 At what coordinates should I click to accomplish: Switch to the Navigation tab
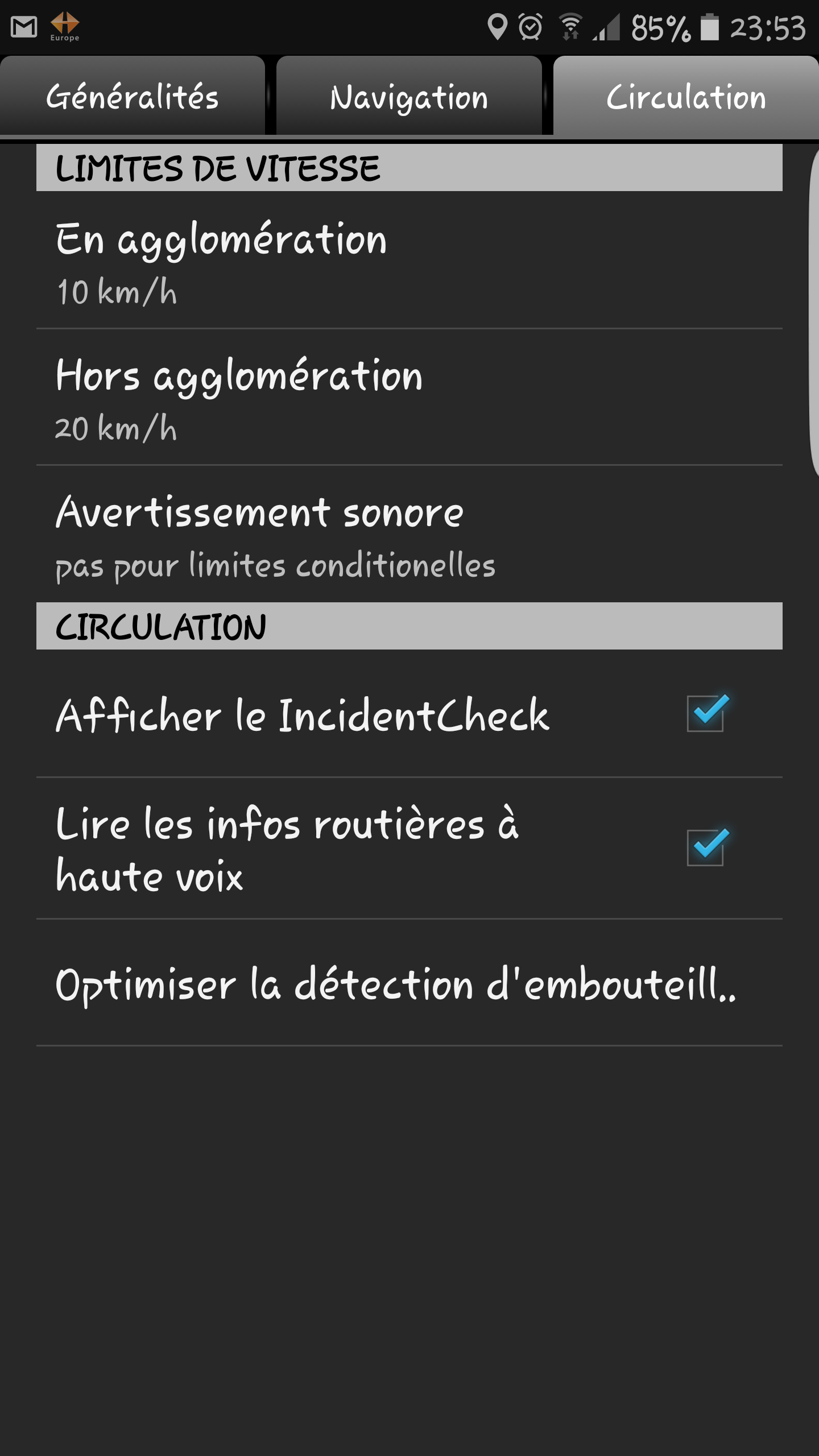click(x=409, y=96)
